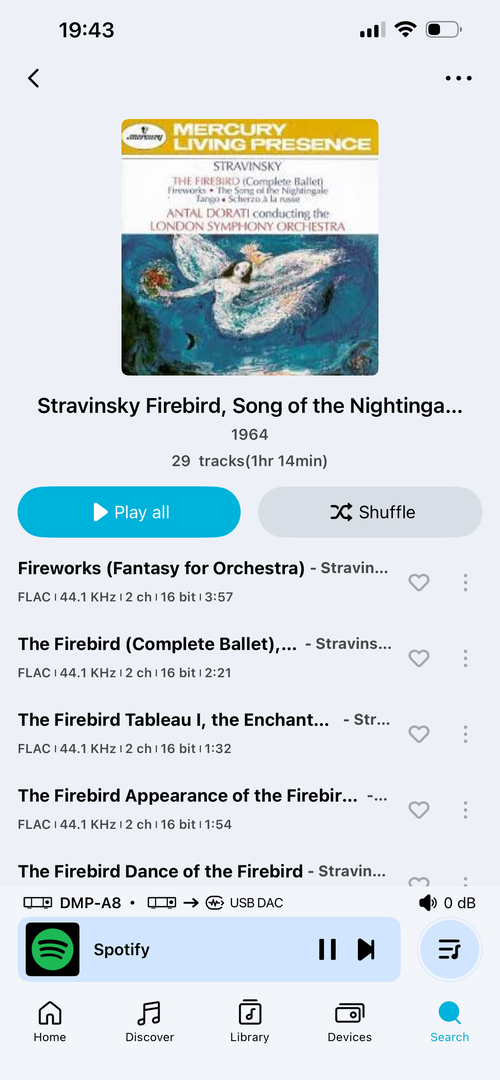The width and height of the screenshot is (500, 1080).
Task: Open the Devices tab
Action: coord(349,1022)
